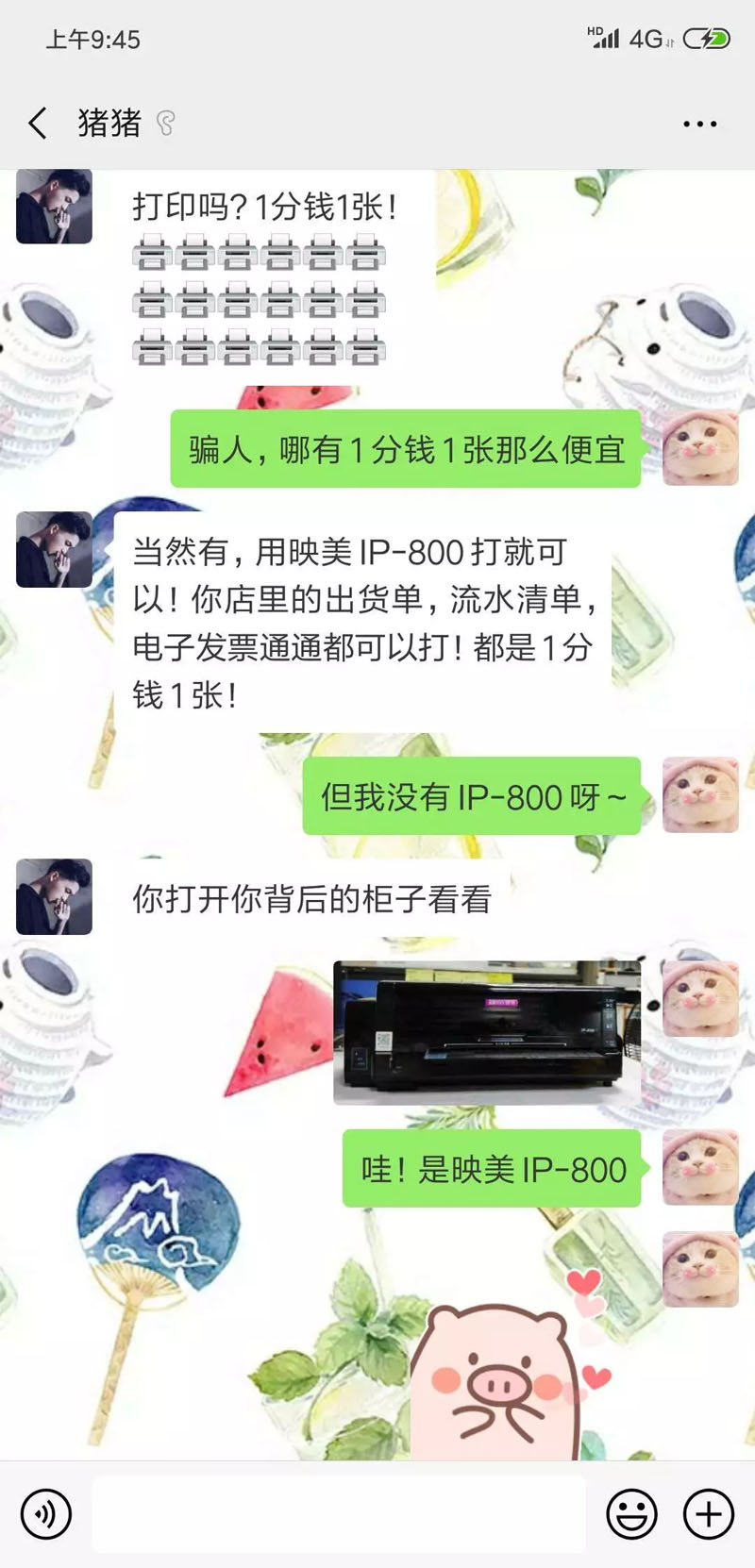Focus the message text field
The width and height of the screenshot is (755, 1568).
[x=338, y=1514]
